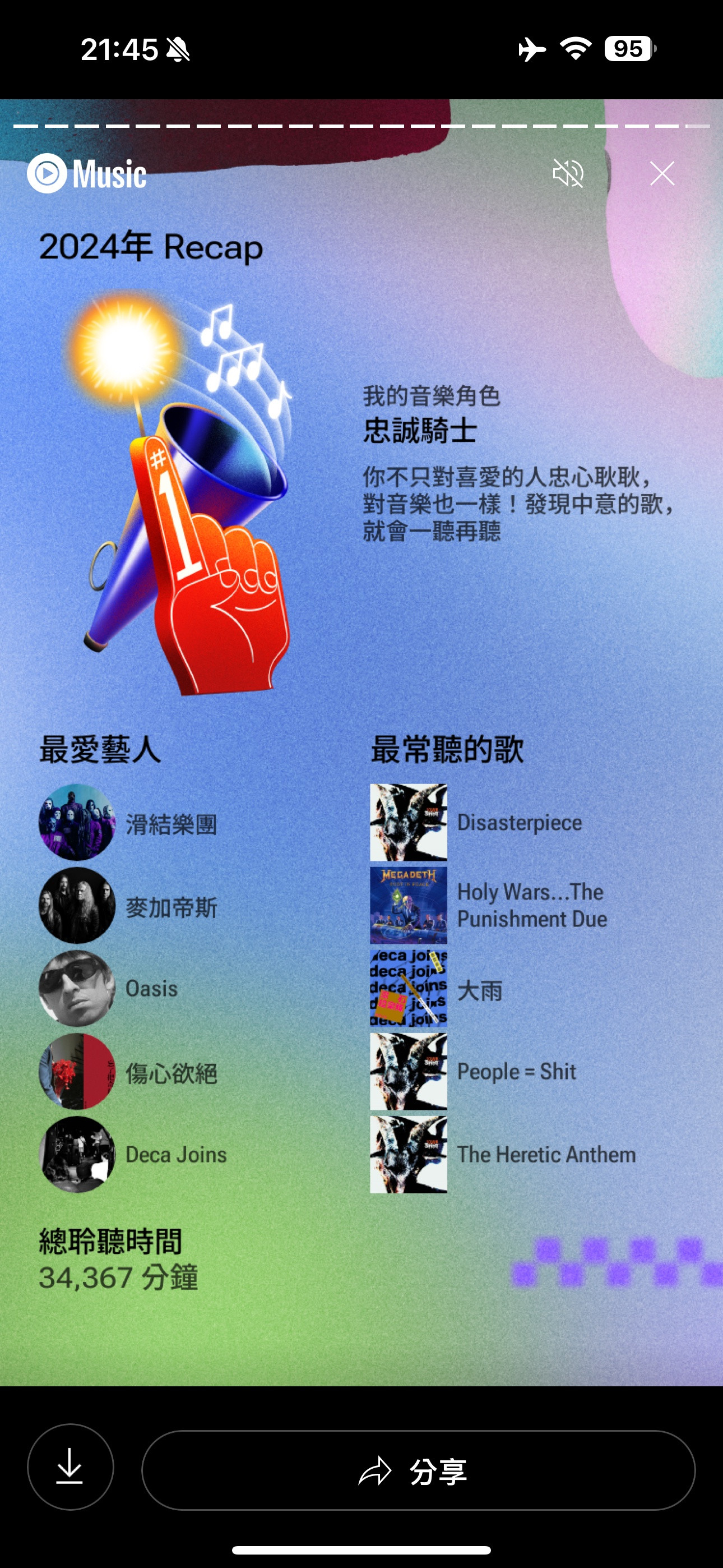This screenshot has height=1568, width=723.
Task: Close the 2024 Recap story
Action: click(661, 173)
